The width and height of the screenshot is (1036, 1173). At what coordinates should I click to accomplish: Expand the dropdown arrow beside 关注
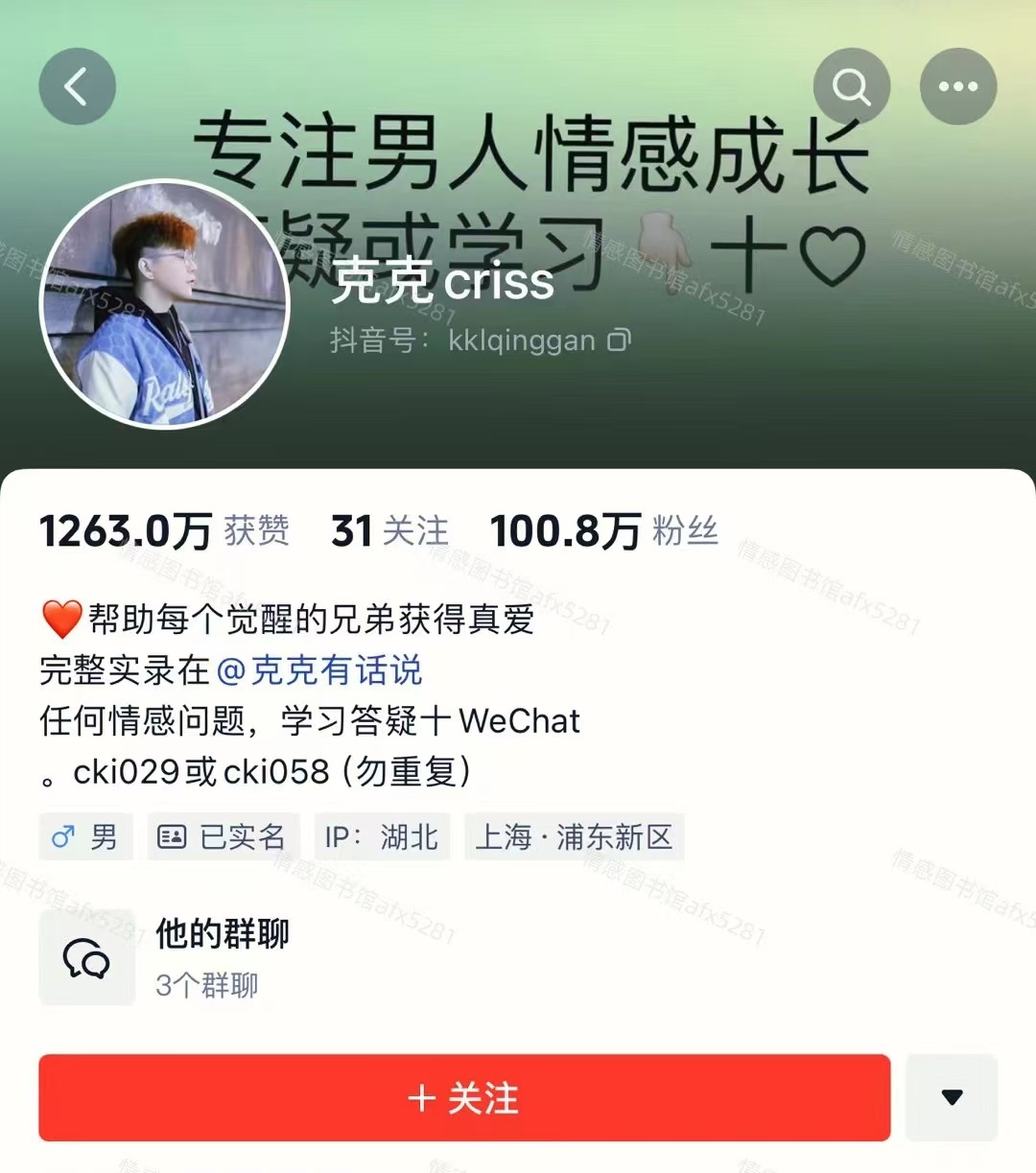point(952,1097)
